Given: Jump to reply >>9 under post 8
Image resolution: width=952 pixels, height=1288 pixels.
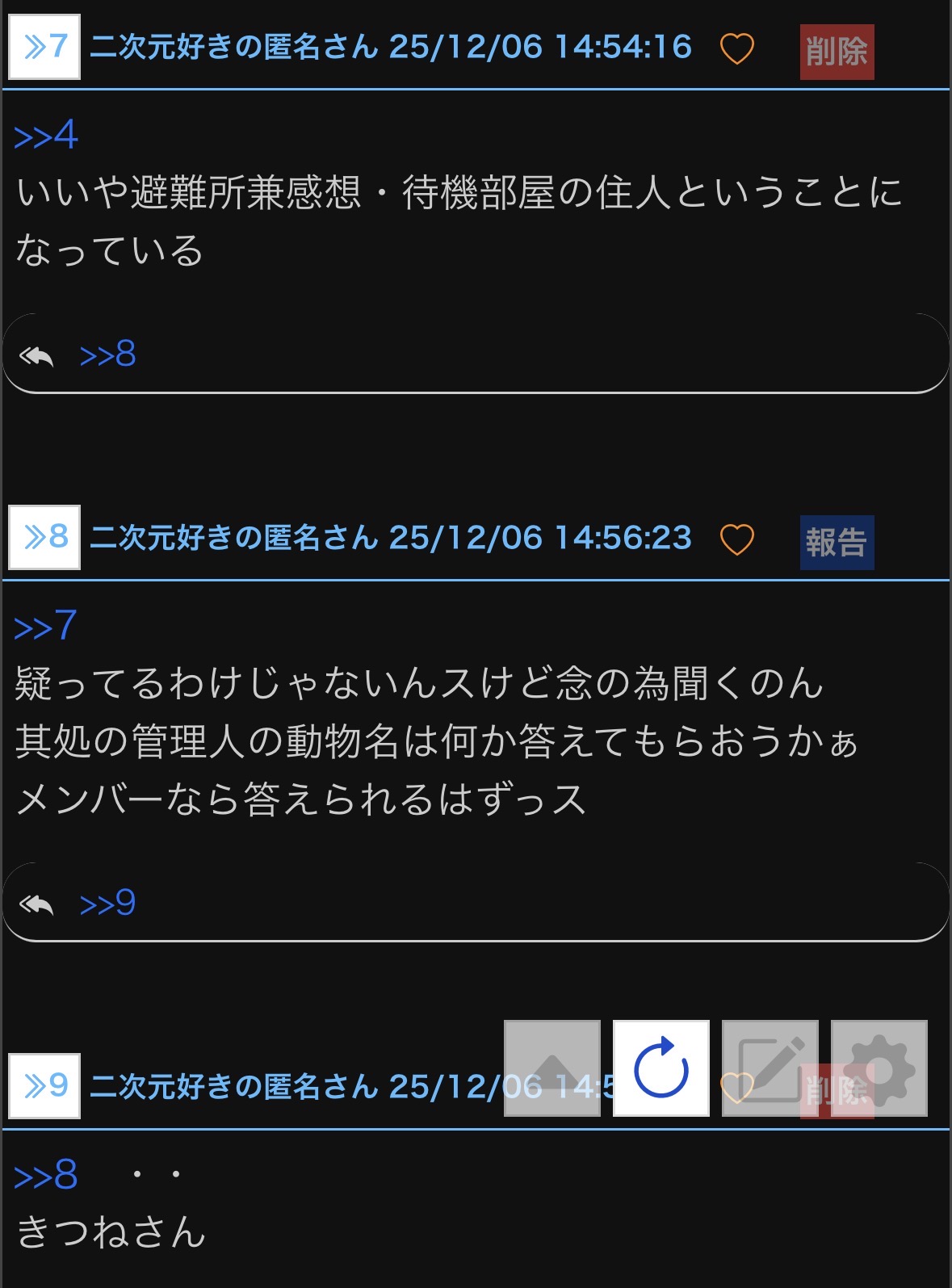Looking at the screenshot, I should coord(107,904).
